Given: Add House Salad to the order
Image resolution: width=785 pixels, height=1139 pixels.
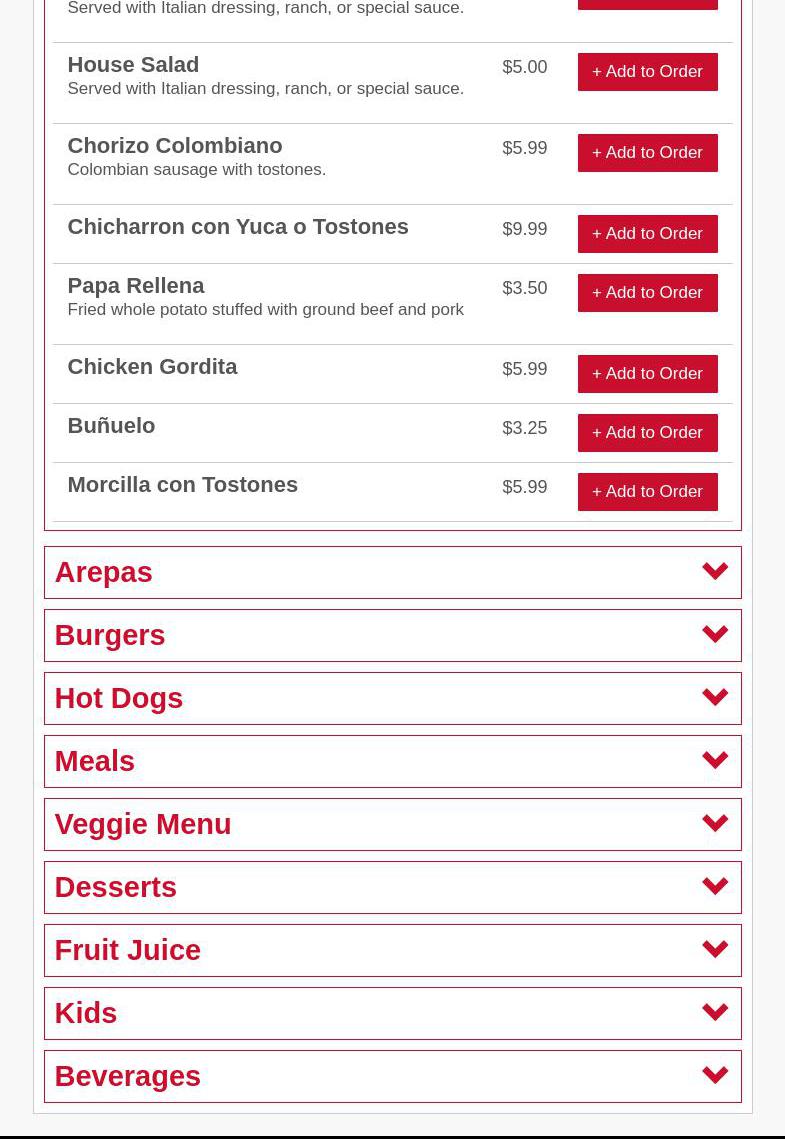Looking at the screenshot, I should 647,72.
